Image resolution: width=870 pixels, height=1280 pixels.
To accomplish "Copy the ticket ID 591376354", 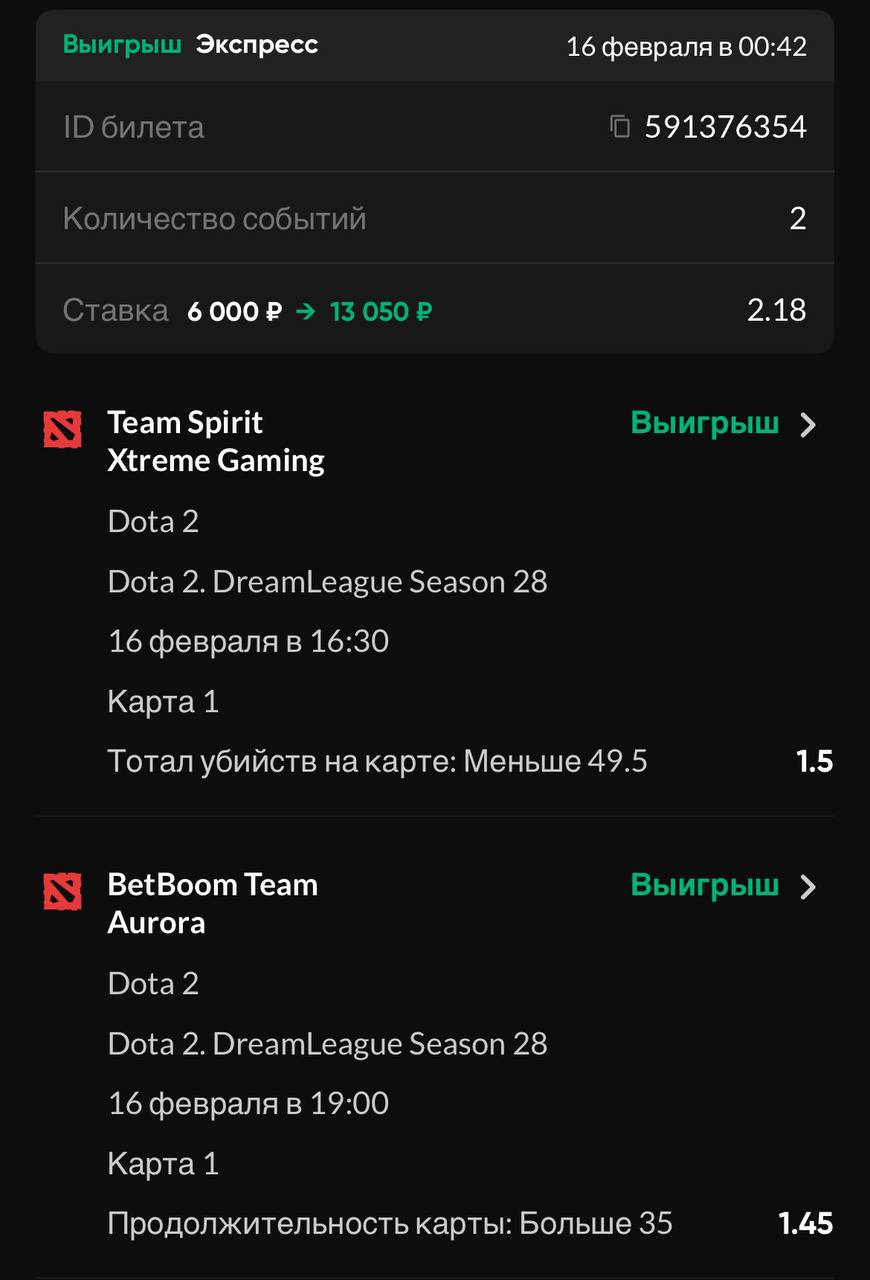I will click(620, 127).
